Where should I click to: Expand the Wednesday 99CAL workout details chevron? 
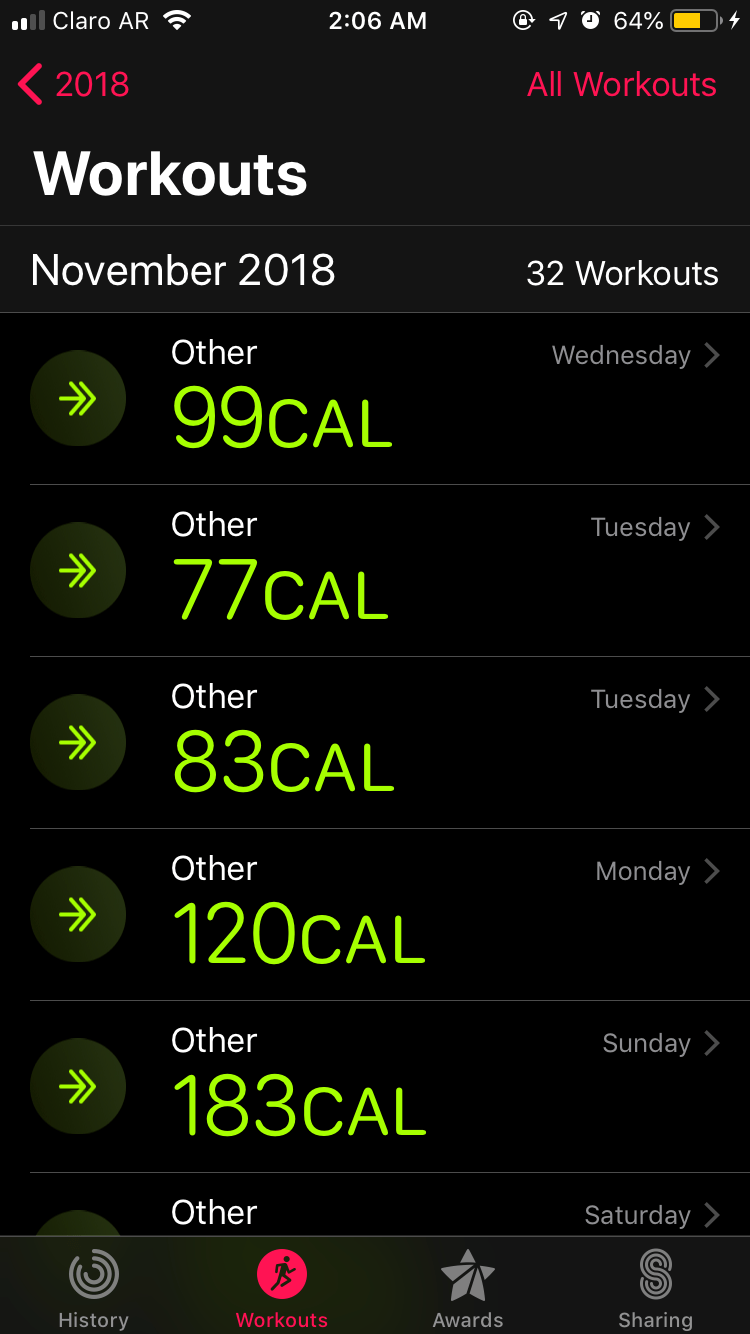pos(712,355)
